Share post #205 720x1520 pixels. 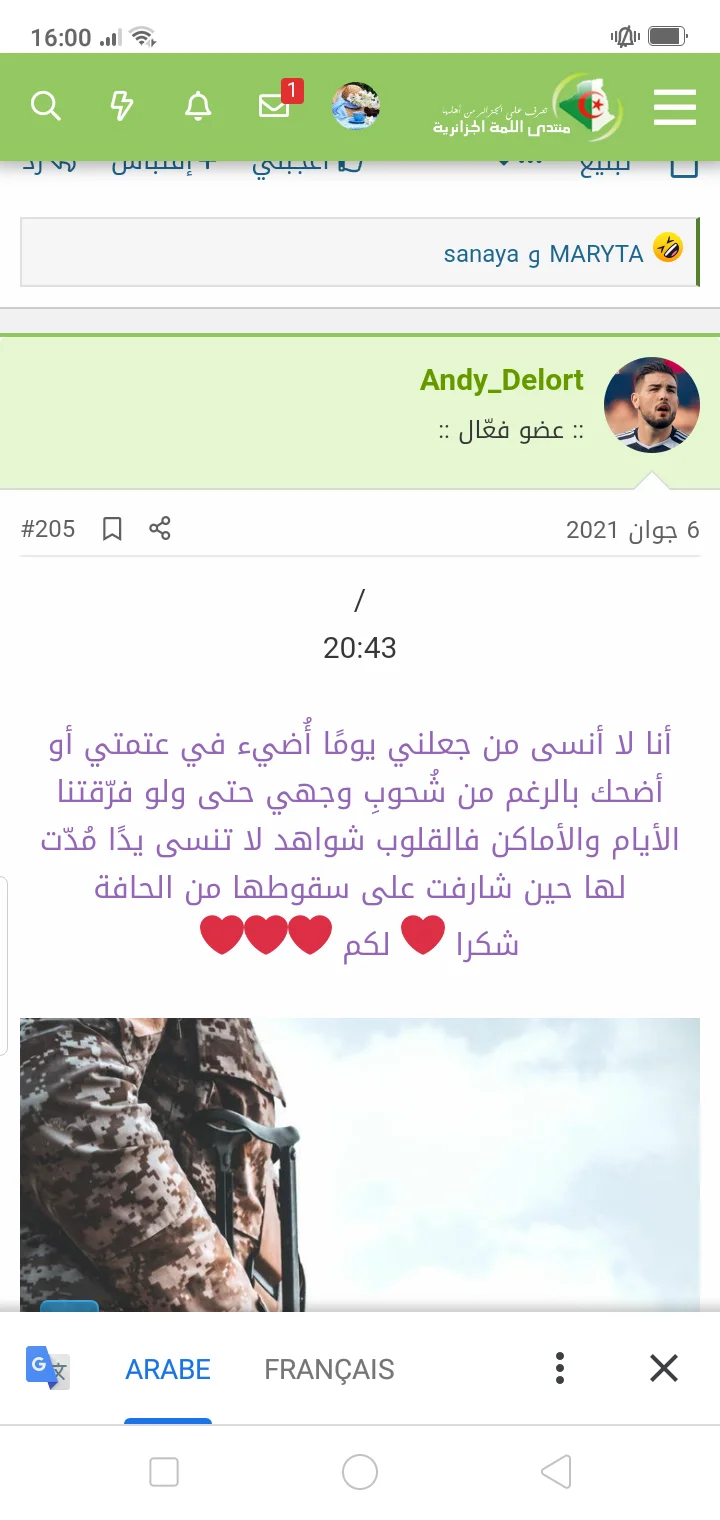coord(160,528)
